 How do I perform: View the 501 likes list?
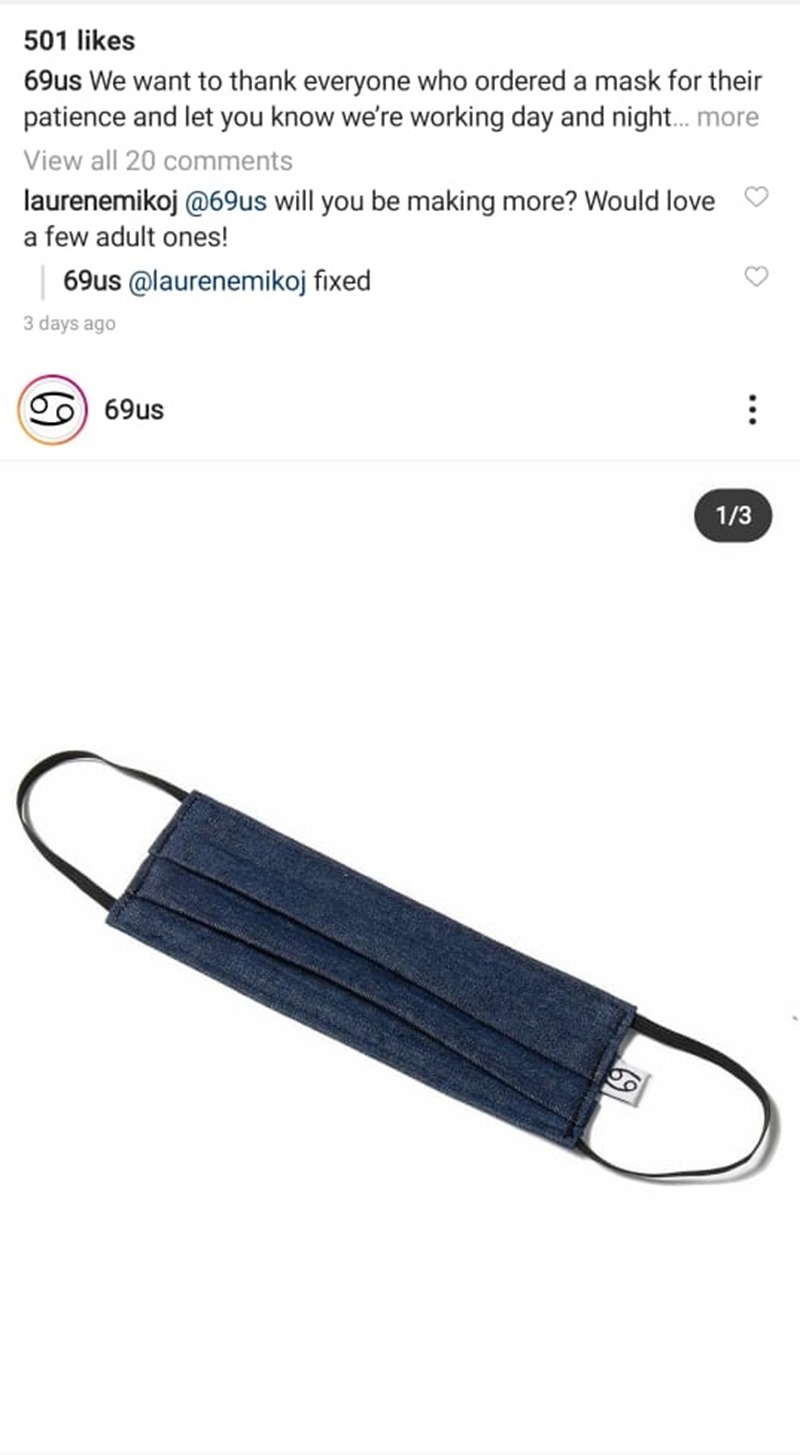79,41
